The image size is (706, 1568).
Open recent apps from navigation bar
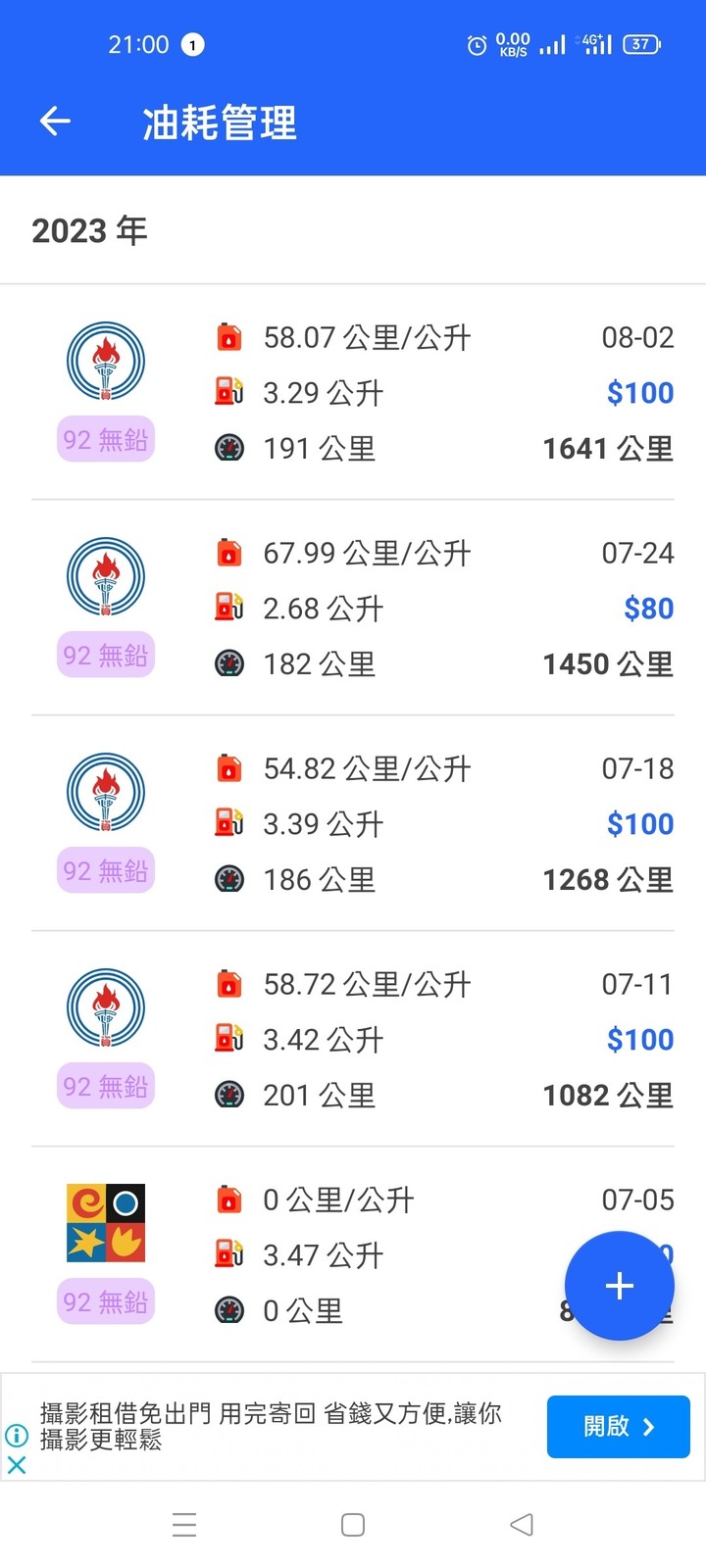(184, 1525)
